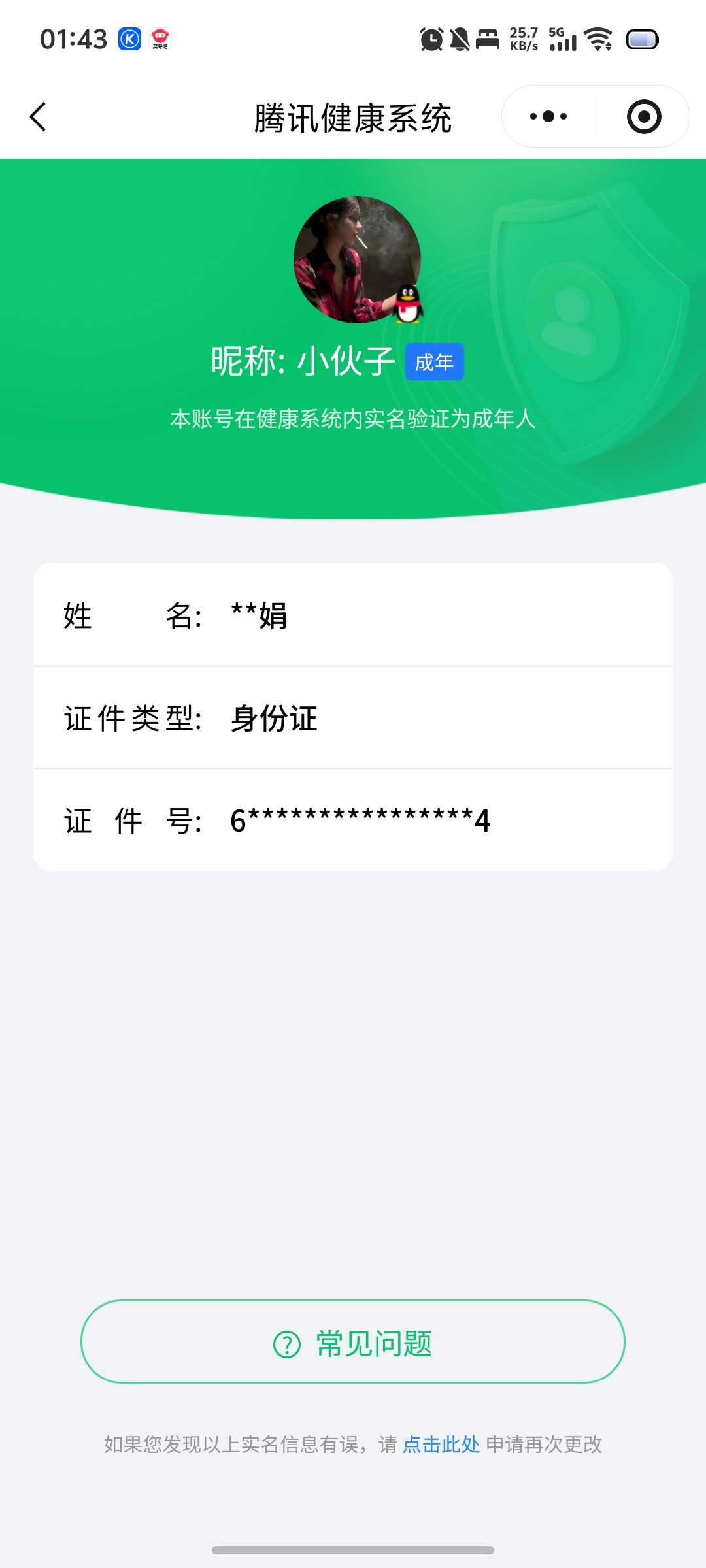Tap the Wi-Fi icon in status bar
Image resolution: width=706 pixels, height=1568 pixels.
click(598, 39)
